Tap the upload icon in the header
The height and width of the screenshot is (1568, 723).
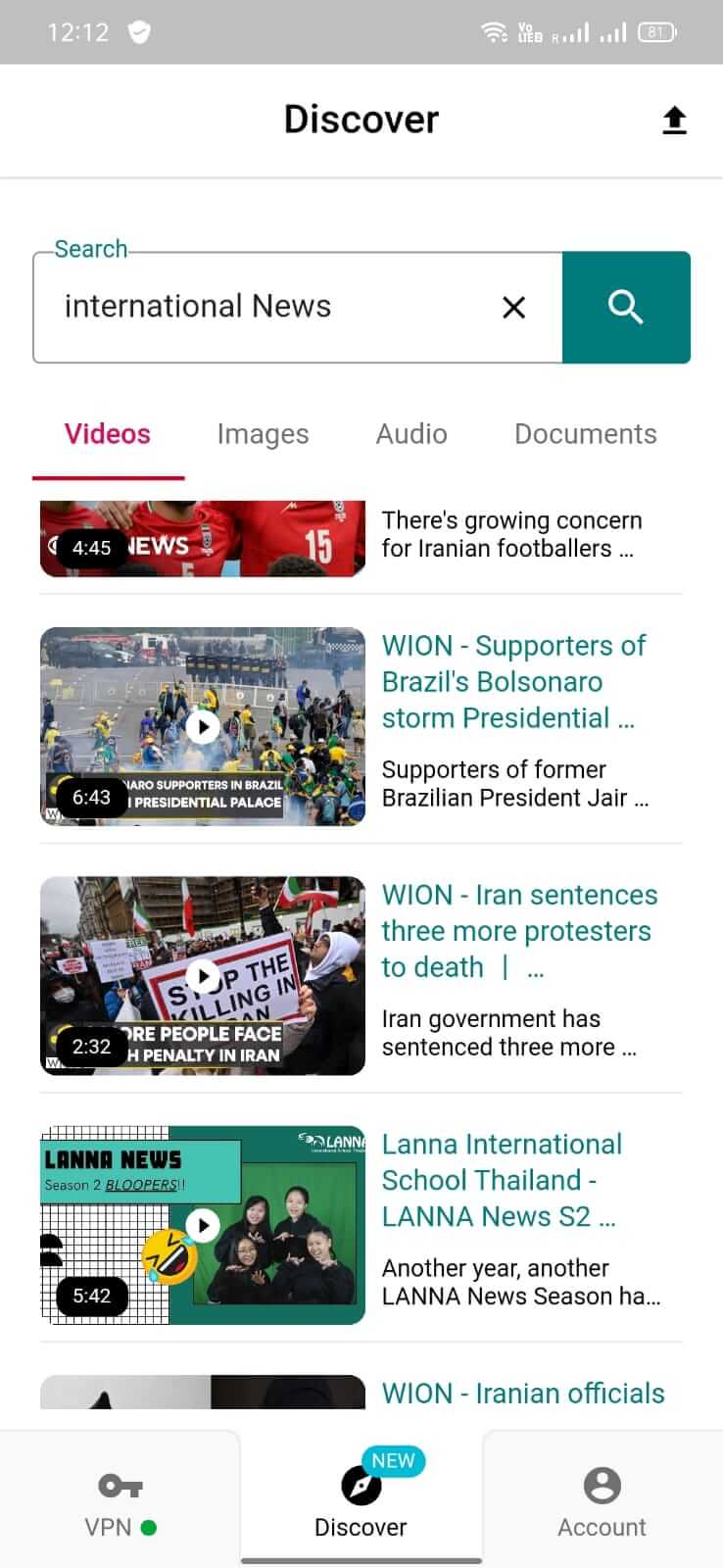674,121
